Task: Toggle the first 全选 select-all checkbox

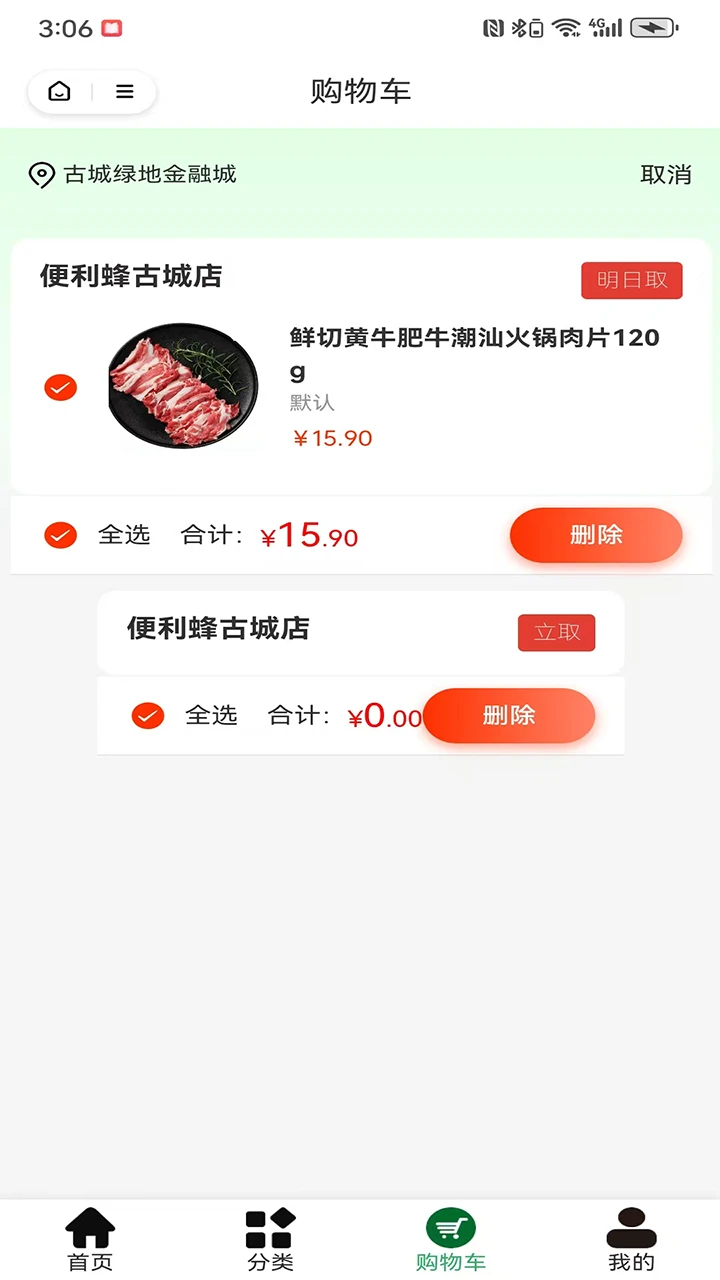Action: coord(60,535)
